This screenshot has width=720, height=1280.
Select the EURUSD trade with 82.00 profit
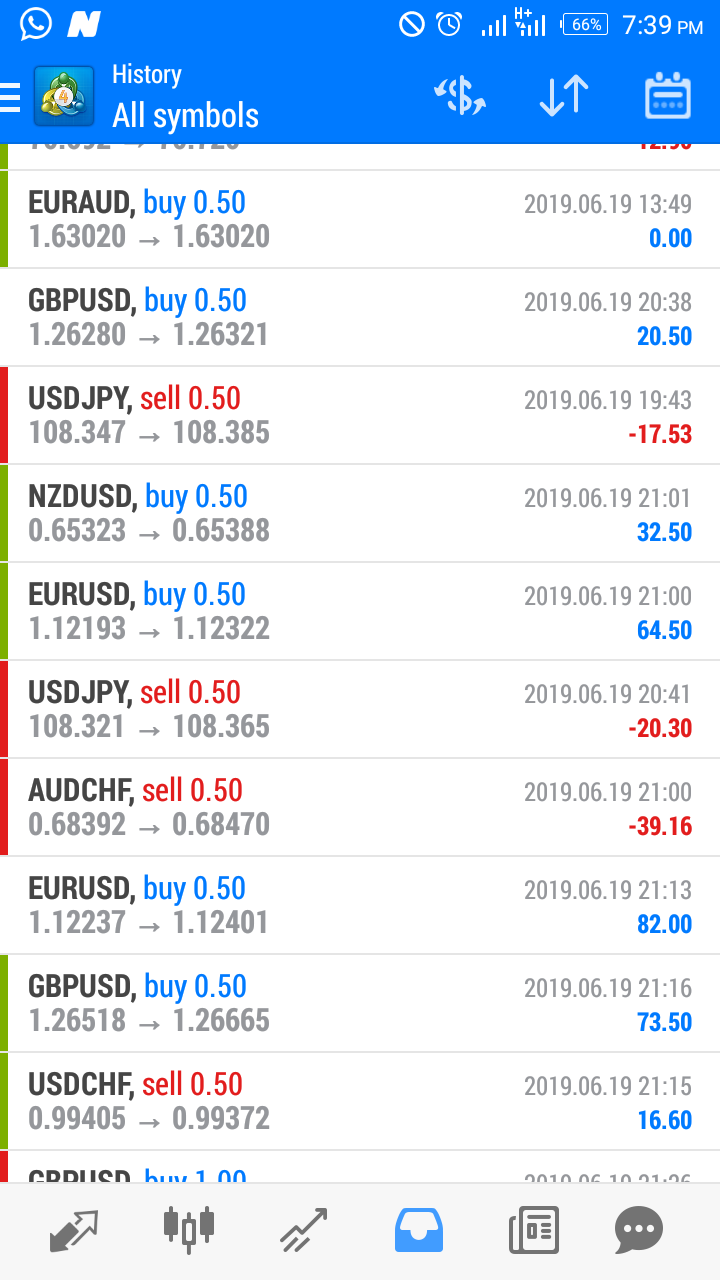(x=360, y=906)
